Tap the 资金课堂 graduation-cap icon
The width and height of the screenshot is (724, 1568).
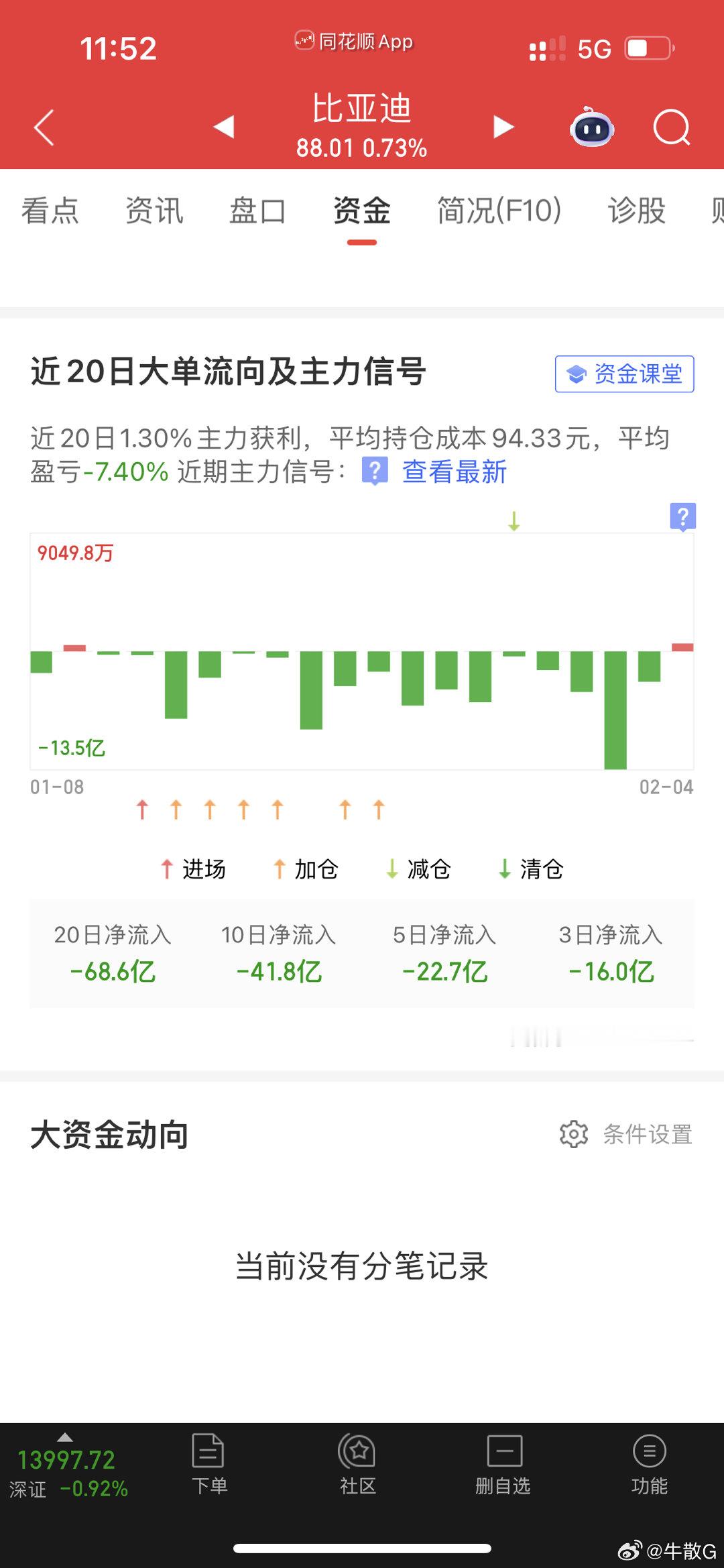[x=575, y=374]
